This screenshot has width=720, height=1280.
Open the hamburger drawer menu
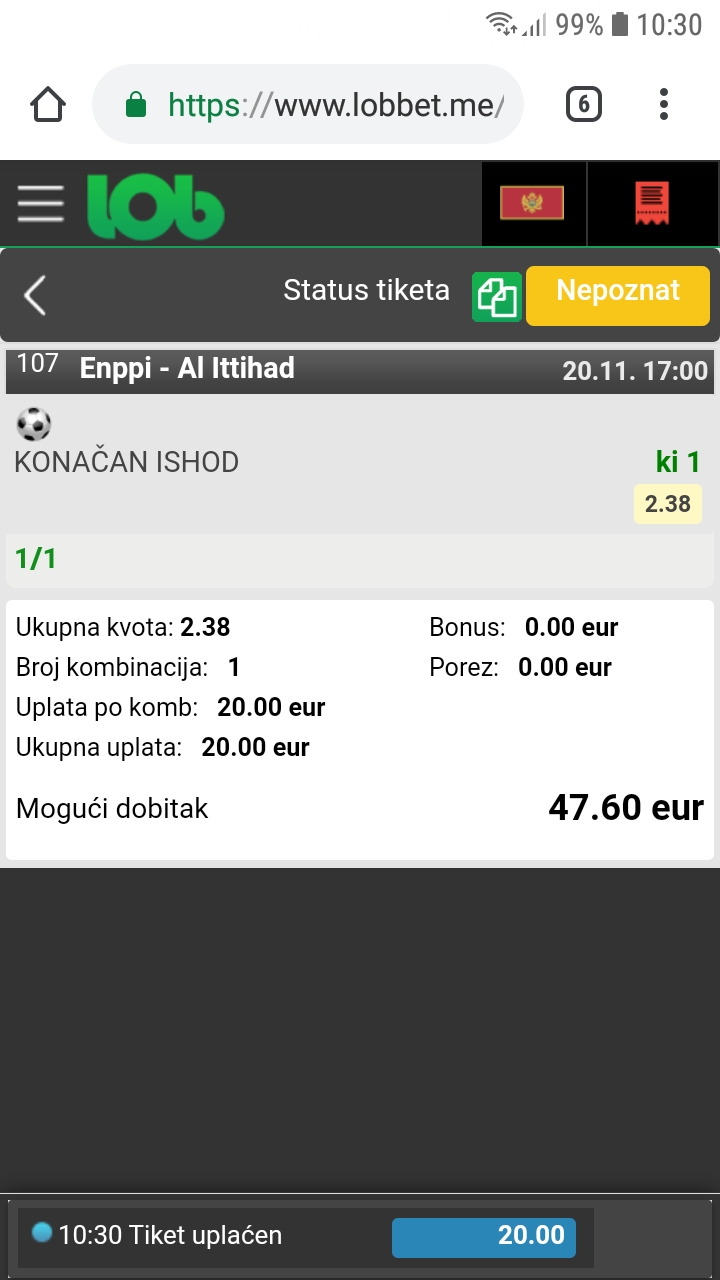click(40, 204)
